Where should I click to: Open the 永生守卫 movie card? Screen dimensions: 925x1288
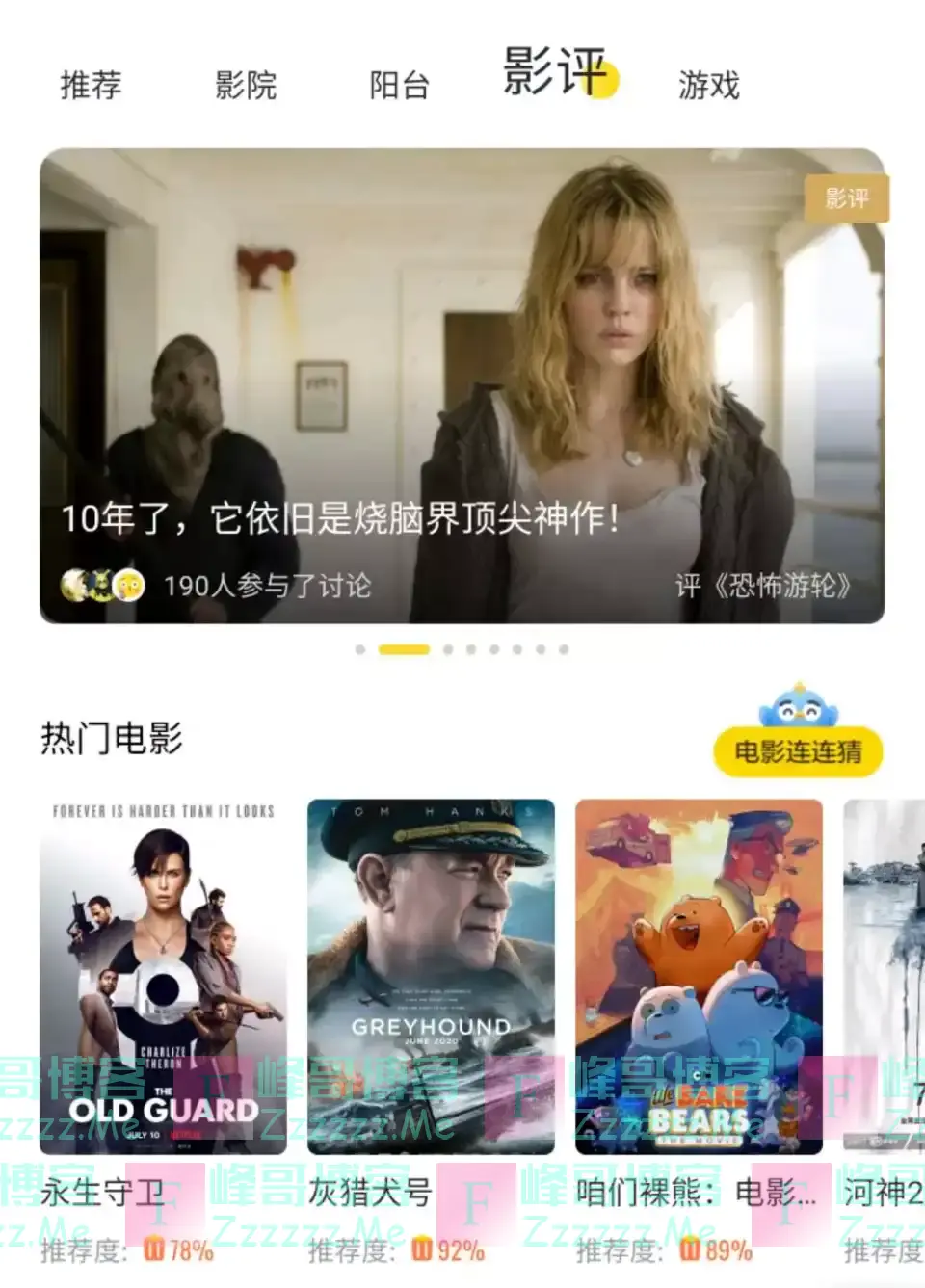tap(163, 976)
